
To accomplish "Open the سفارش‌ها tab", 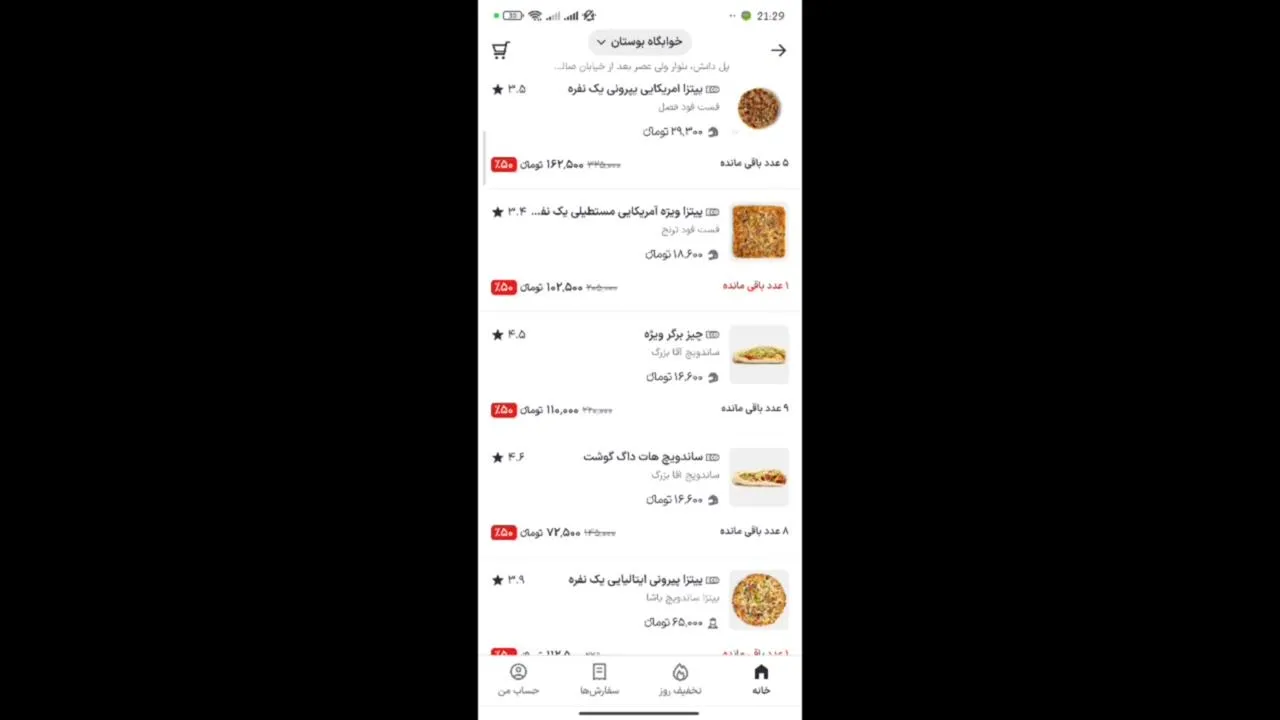I will pos(599,678).
